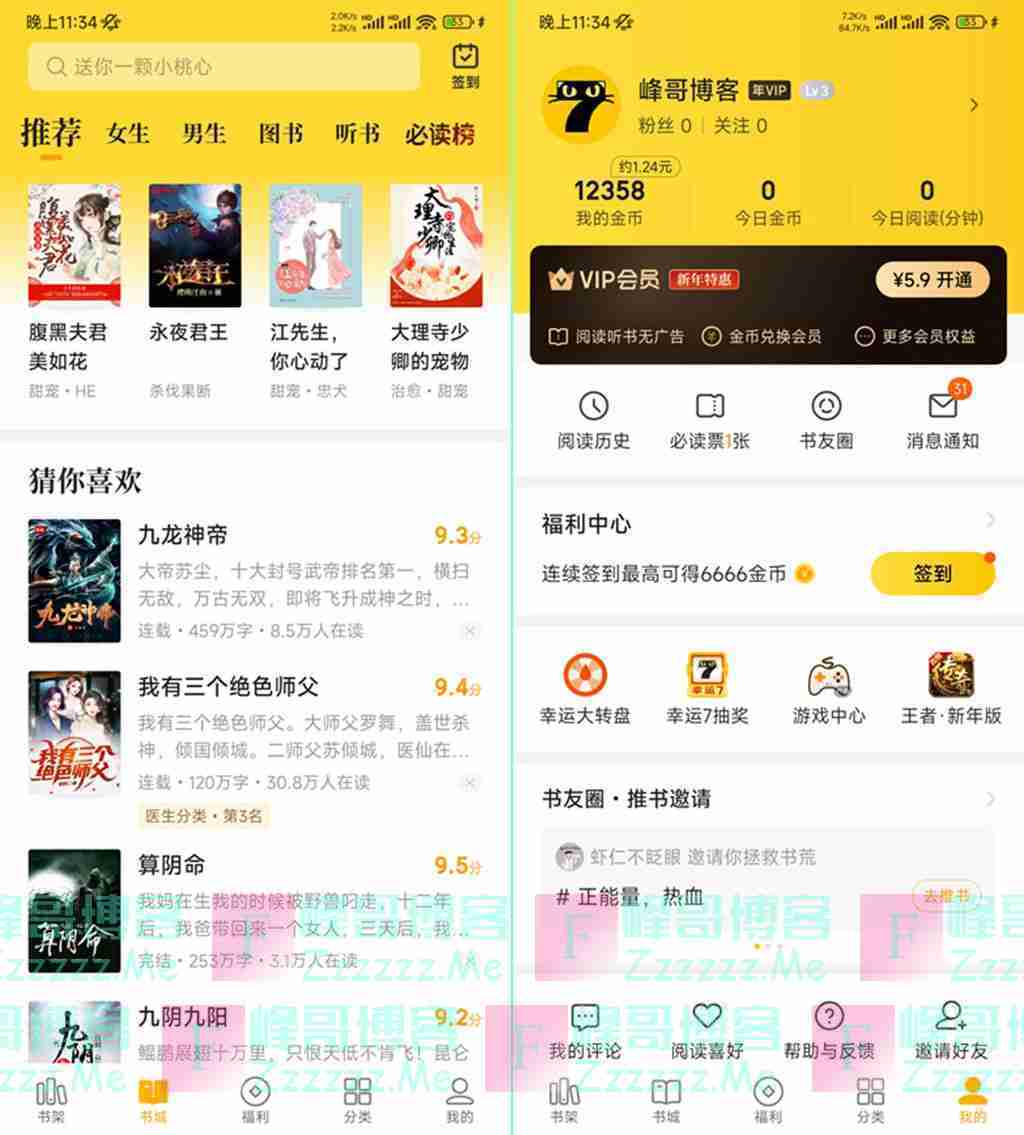The image size is (1024, 1135).
Task: Switch to the 必读榜 tab
Action: tap(439, 134)
